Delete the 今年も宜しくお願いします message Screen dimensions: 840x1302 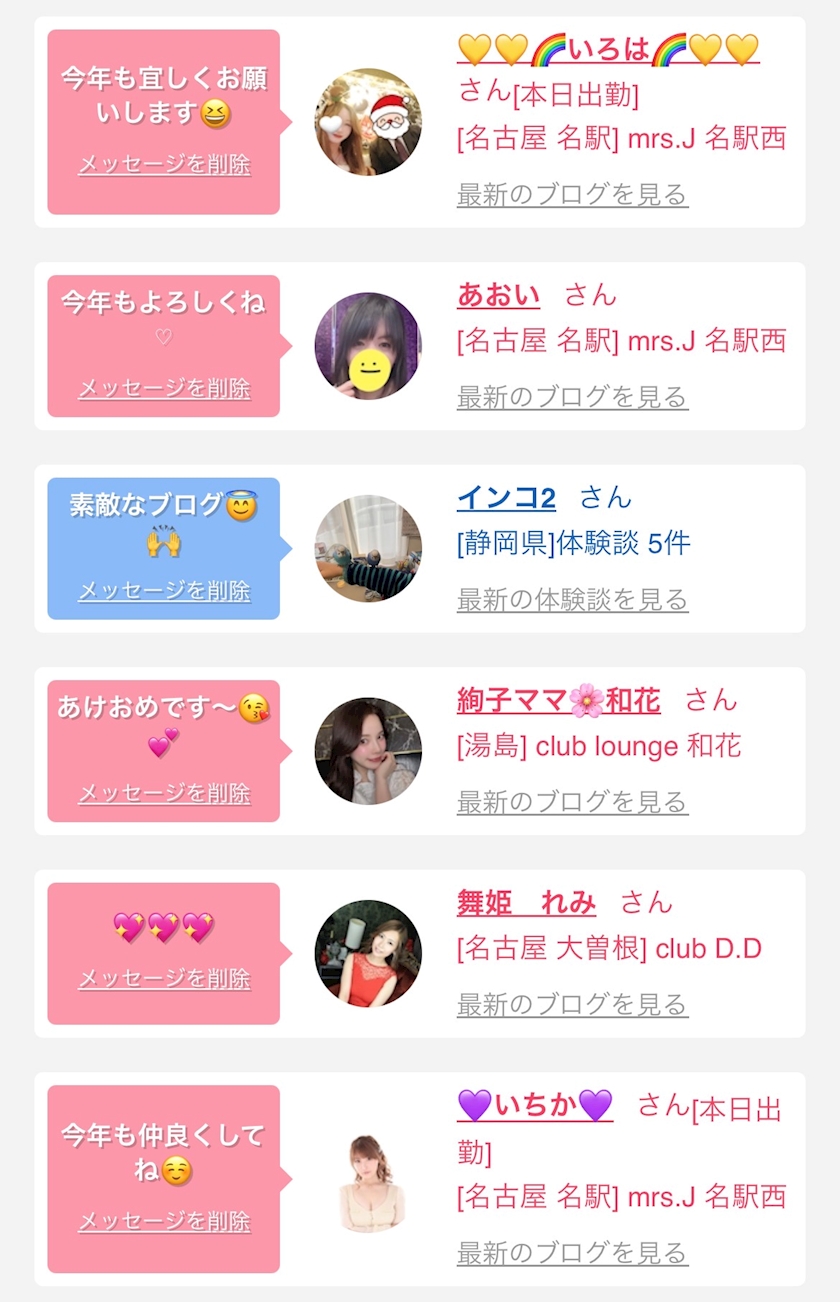[164, 165]
